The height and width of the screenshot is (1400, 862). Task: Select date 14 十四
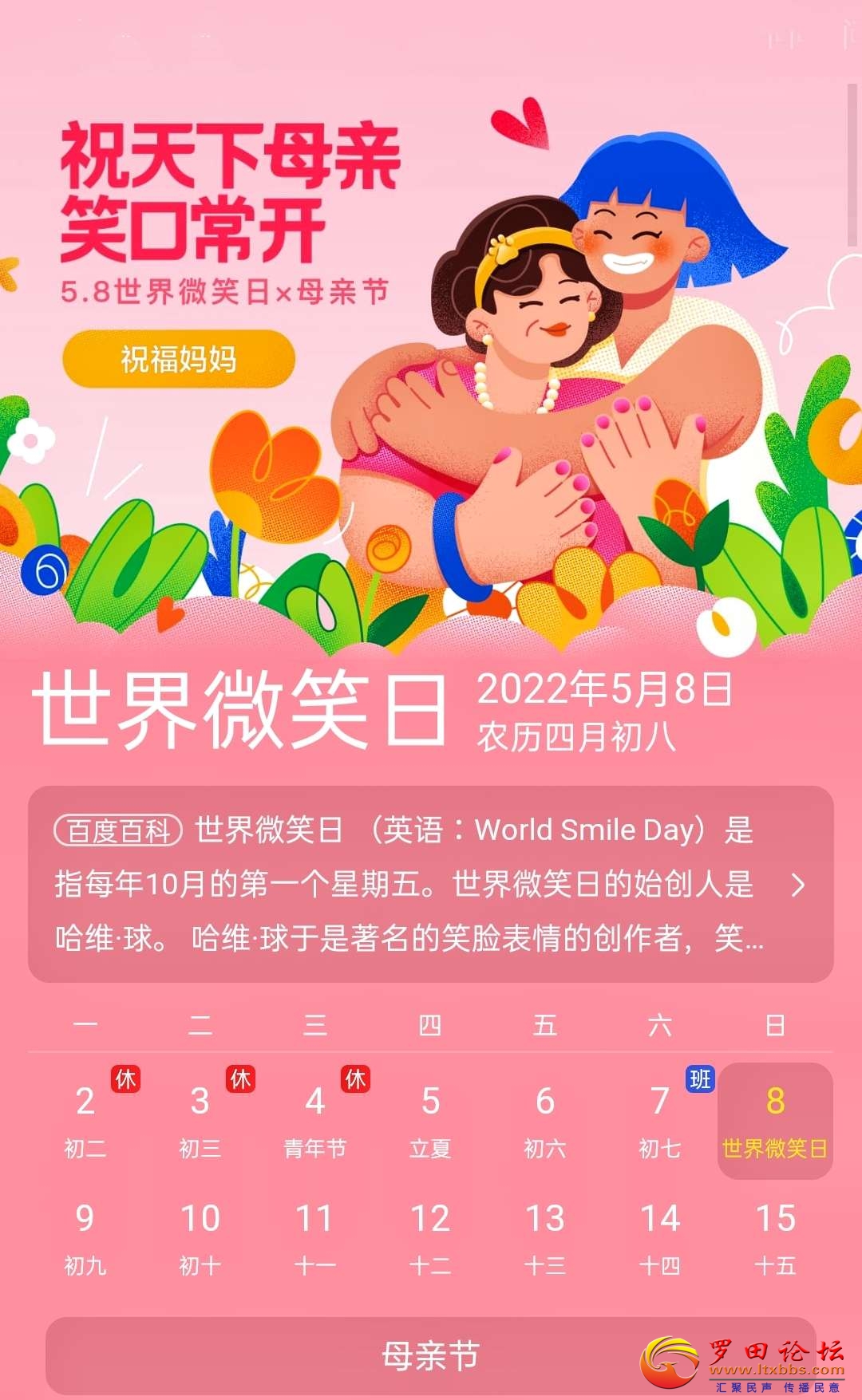[x=660, y=1237]
